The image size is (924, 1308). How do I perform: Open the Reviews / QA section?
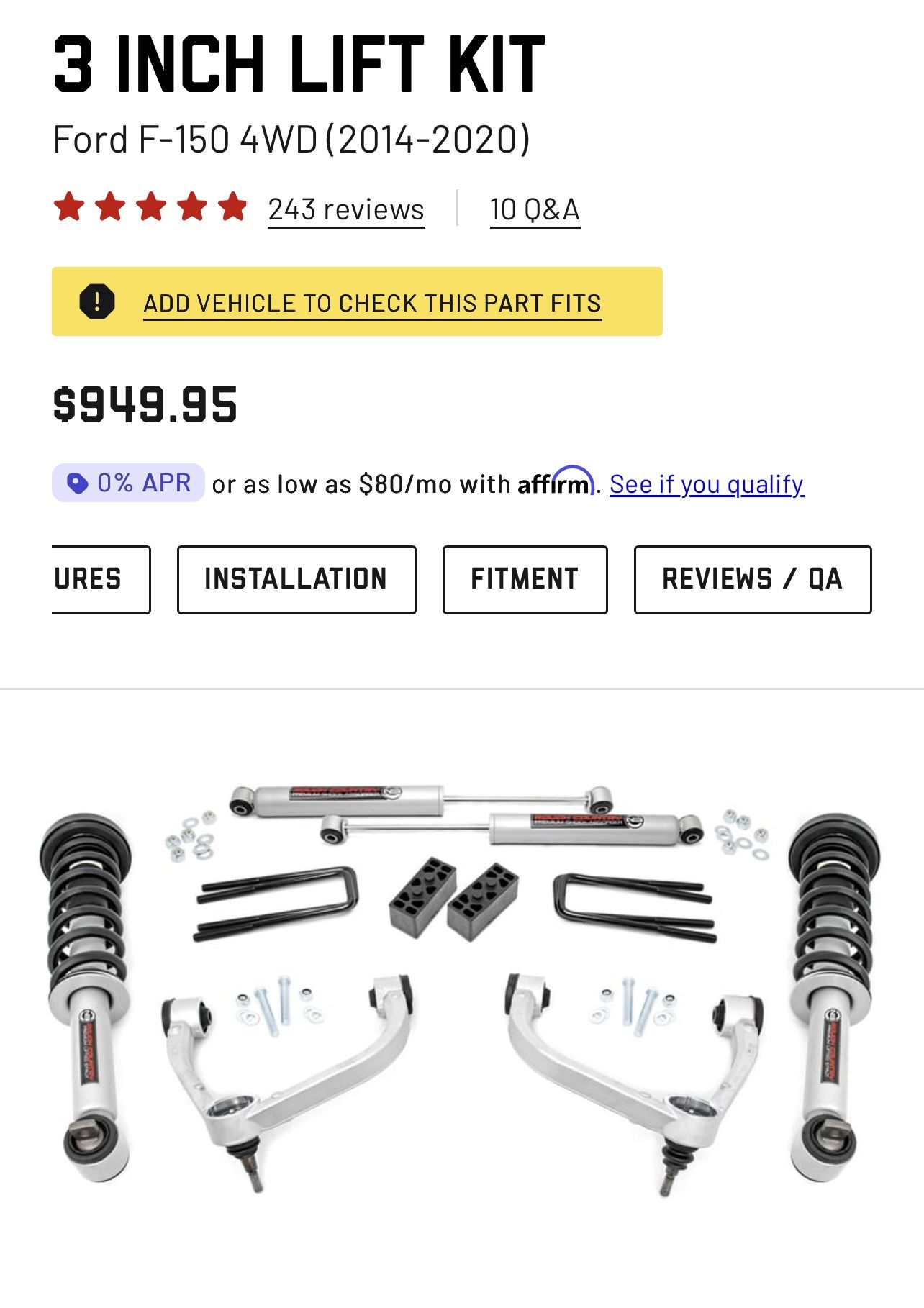pyautogui.click(x=753, y=579)
